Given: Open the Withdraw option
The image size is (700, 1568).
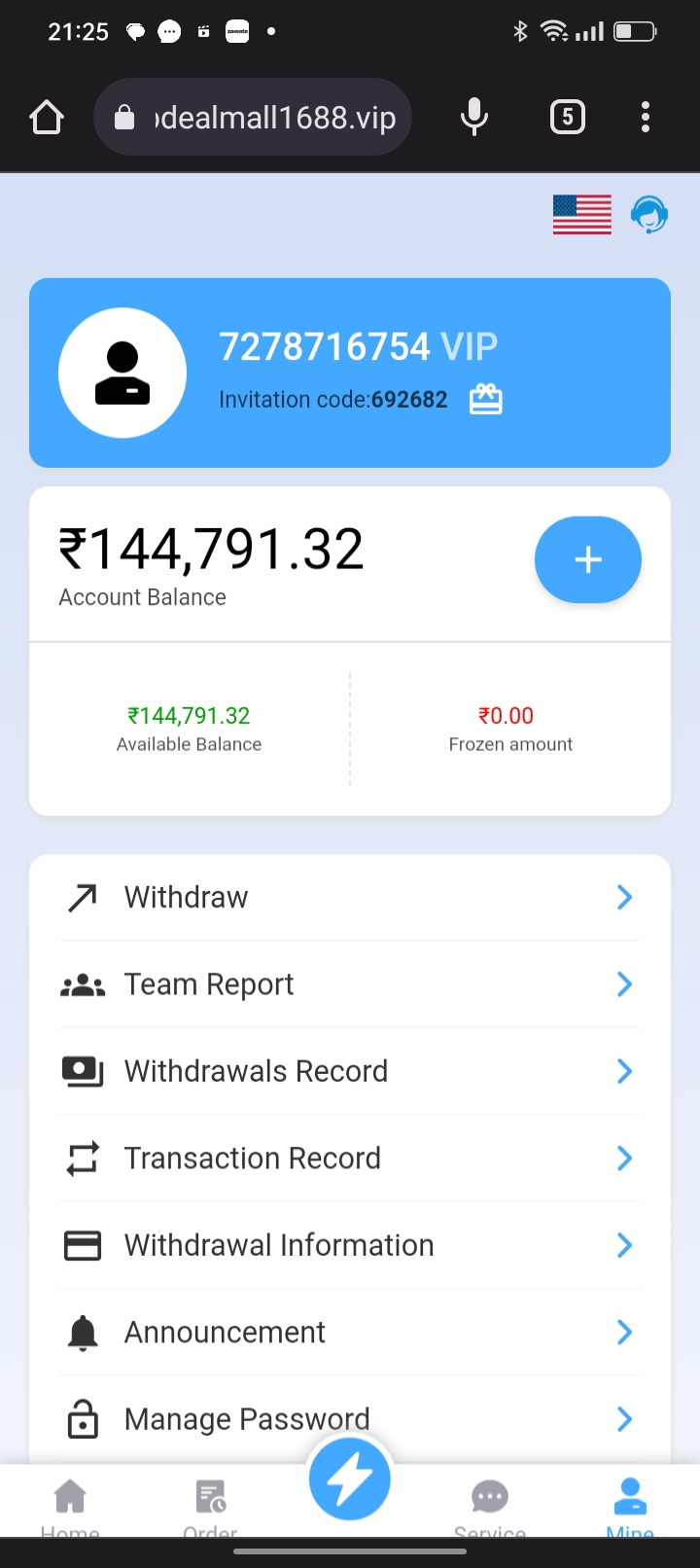Looking at the screenshot, I should point(350,897).
